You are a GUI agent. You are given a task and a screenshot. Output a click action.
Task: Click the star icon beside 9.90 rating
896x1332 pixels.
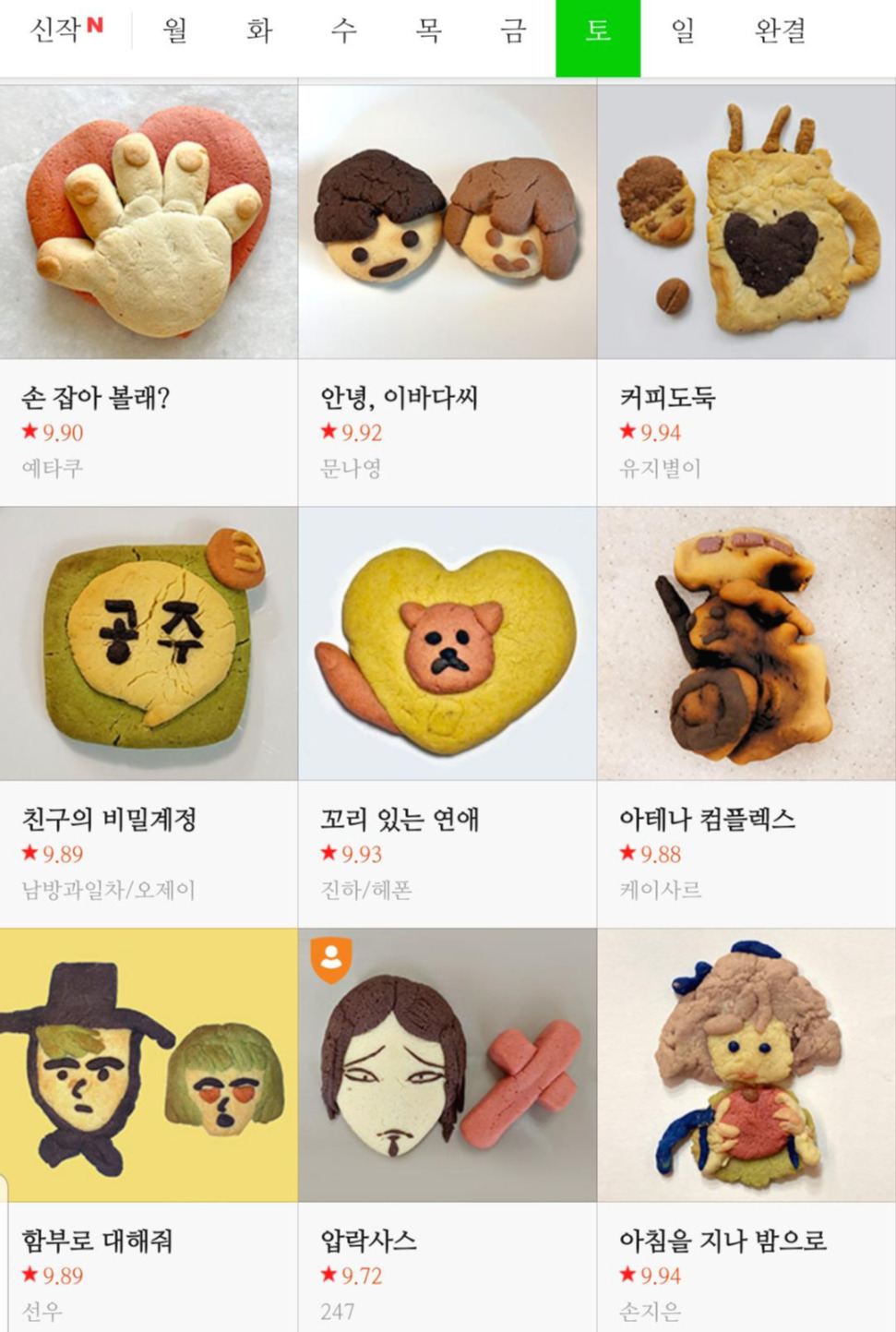point(30,430)
